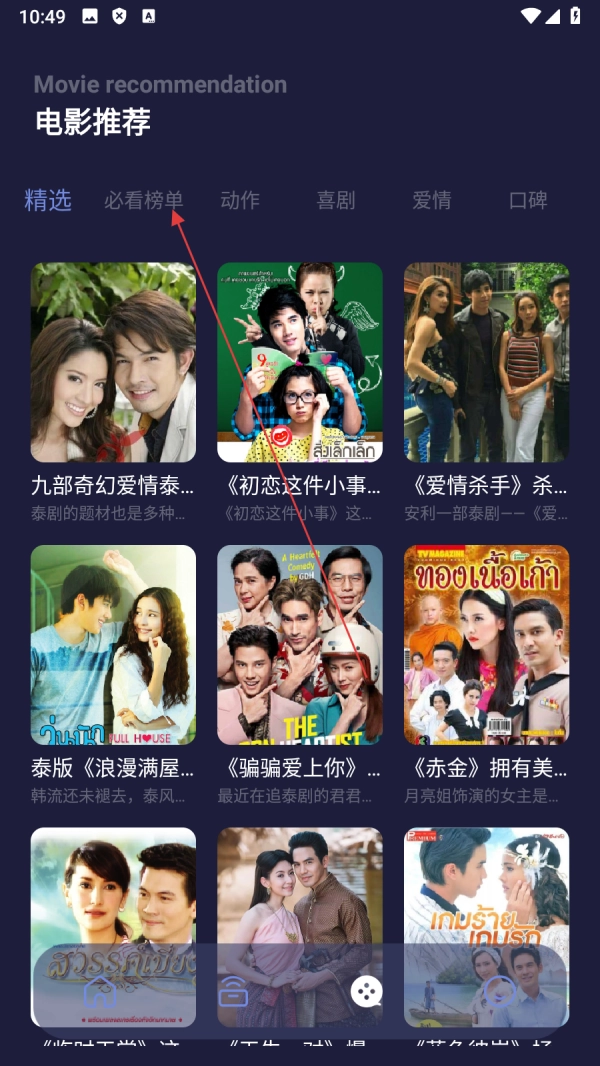Show the 喜剧 category
Viewport: 600px width, 1066px height.
(x=336, y=200)
